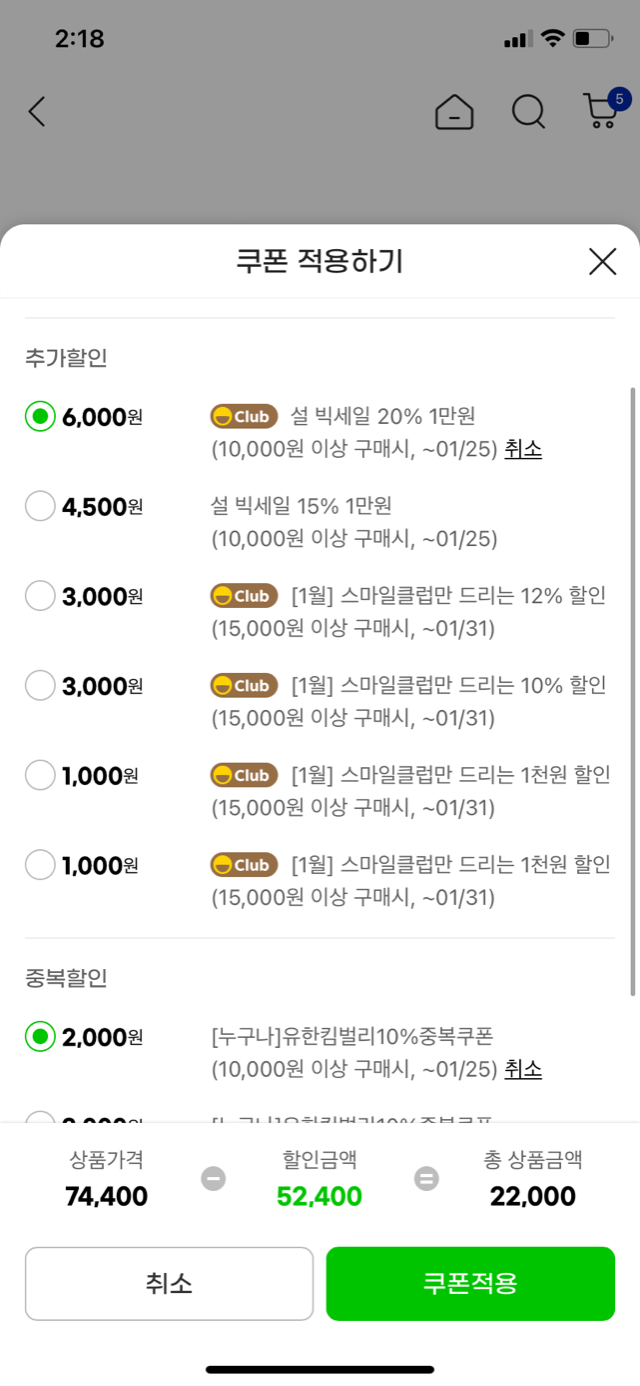Select the 6,000원 설 빅세일 20% coupon
This screenshot has height=1386, width=640.
point(40,417)
